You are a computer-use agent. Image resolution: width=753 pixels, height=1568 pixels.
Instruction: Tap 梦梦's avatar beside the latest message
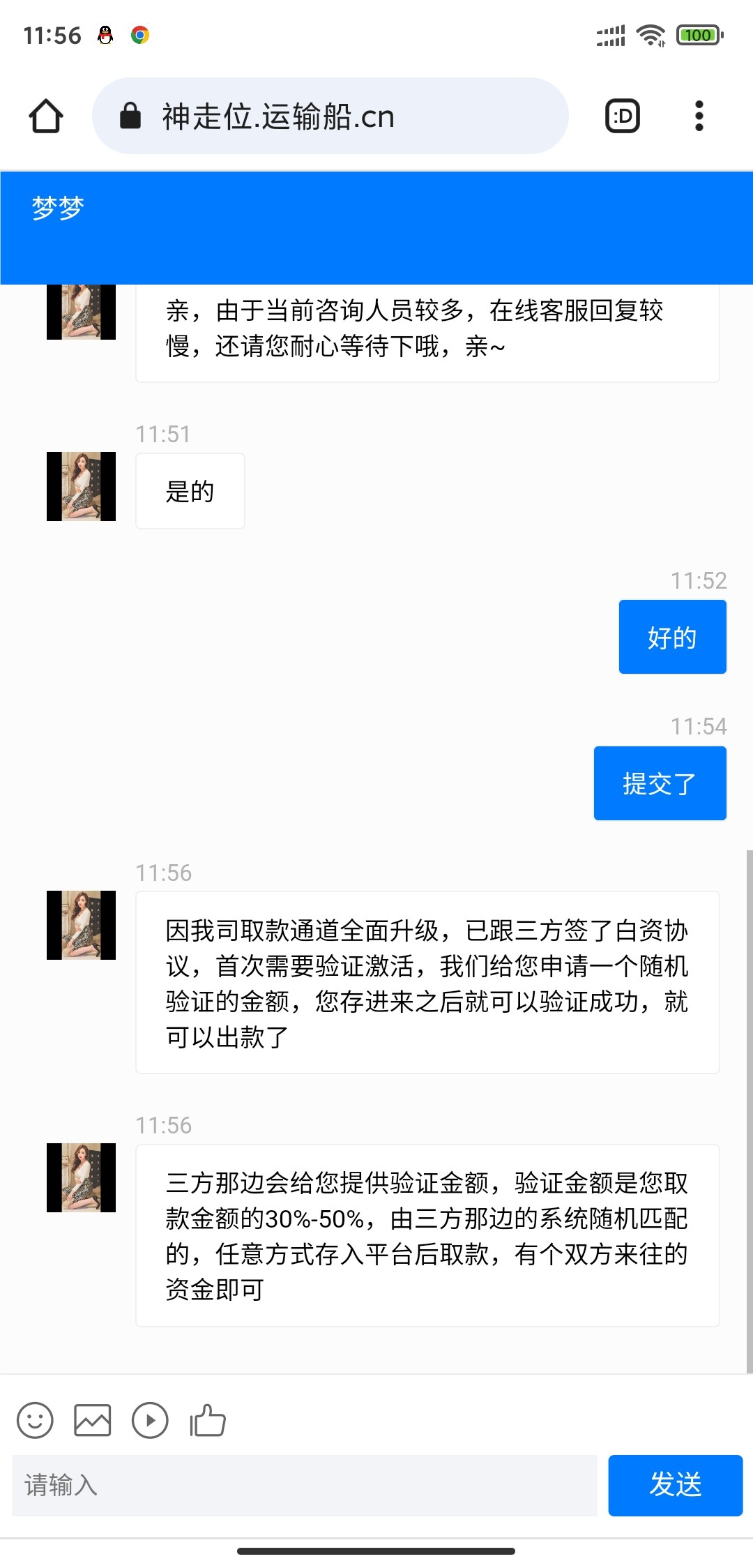tap(81, 1179)
